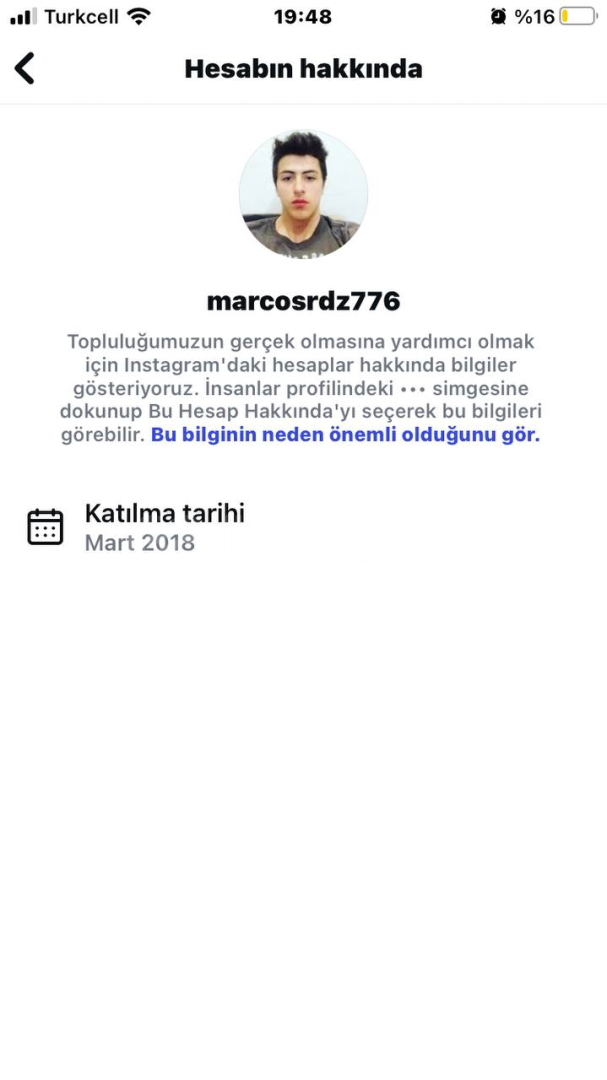607x1080 pixels.
Task: Open the 'Bu bilginin neden önemli olduğunu gör' link
Action: 345,436
